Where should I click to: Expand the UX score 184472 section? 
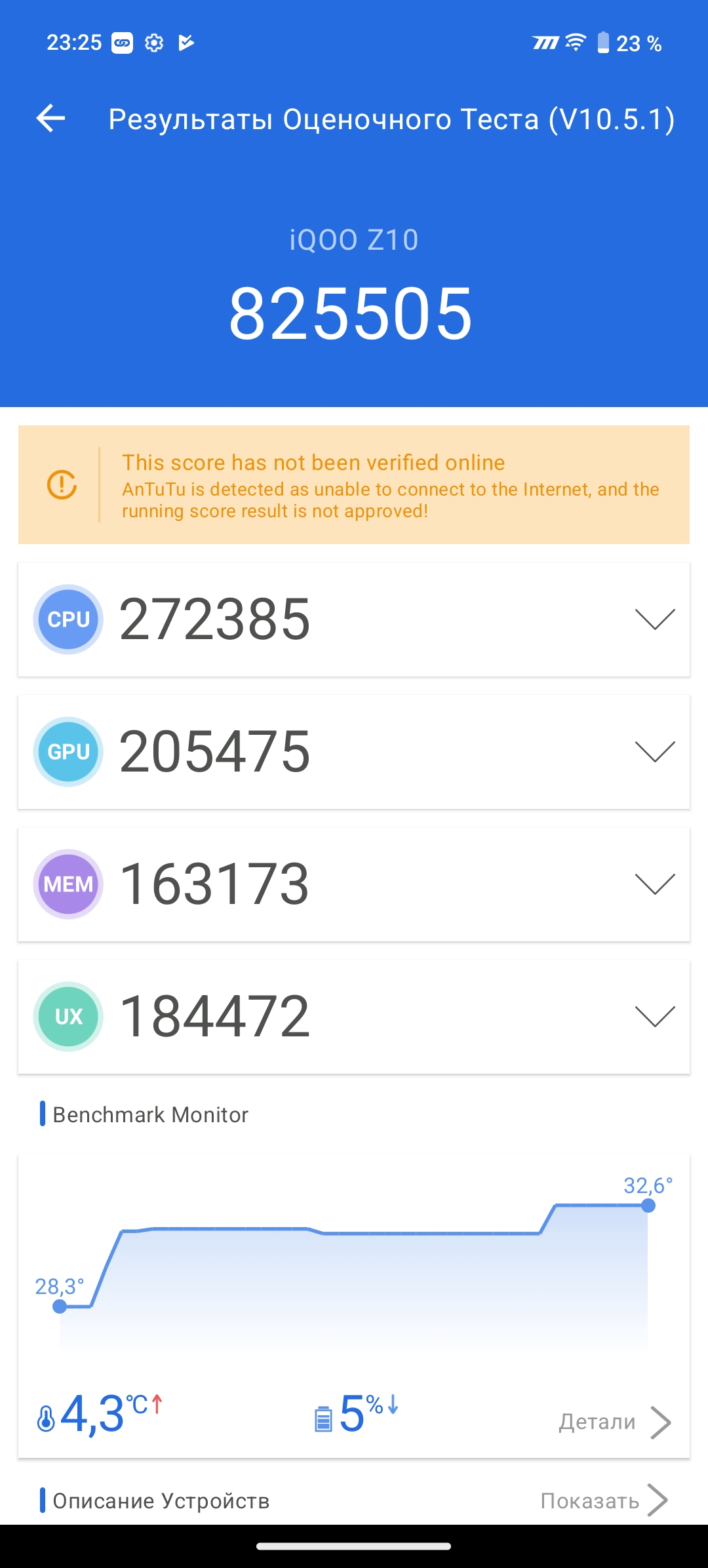pos(654,1017)
